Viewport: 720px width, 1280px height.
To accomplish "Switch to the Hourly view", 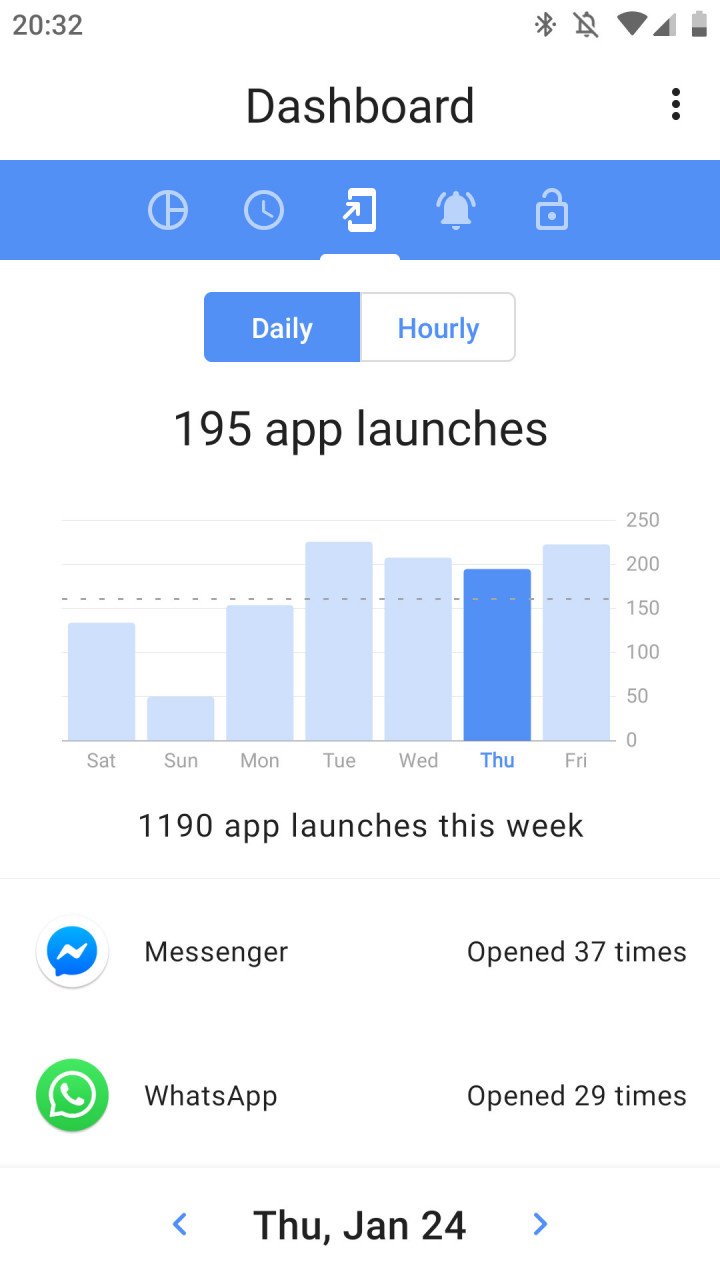I will pyautogui.click(x=438, y=327).
